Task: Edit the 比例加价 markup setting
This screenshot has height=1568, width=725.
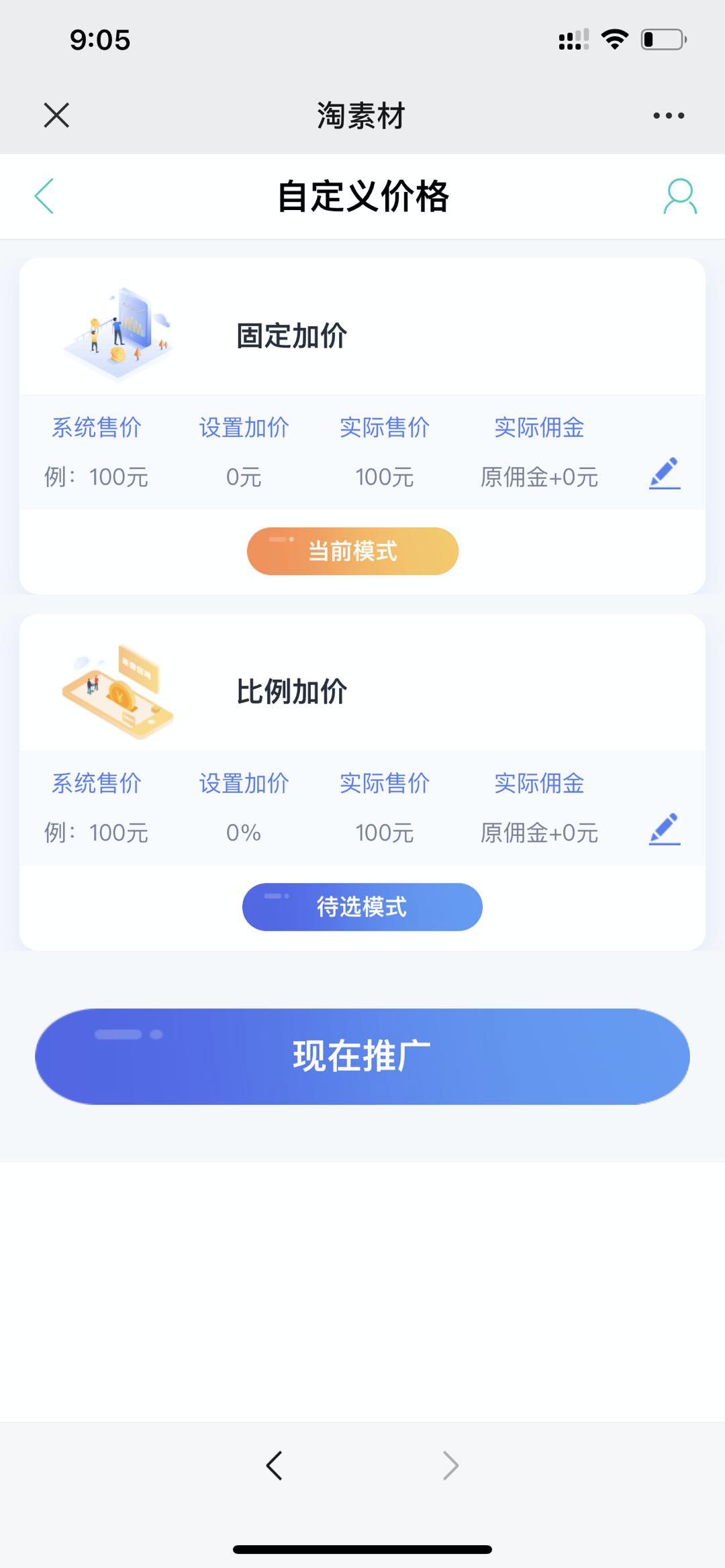Action: point(665,830)
